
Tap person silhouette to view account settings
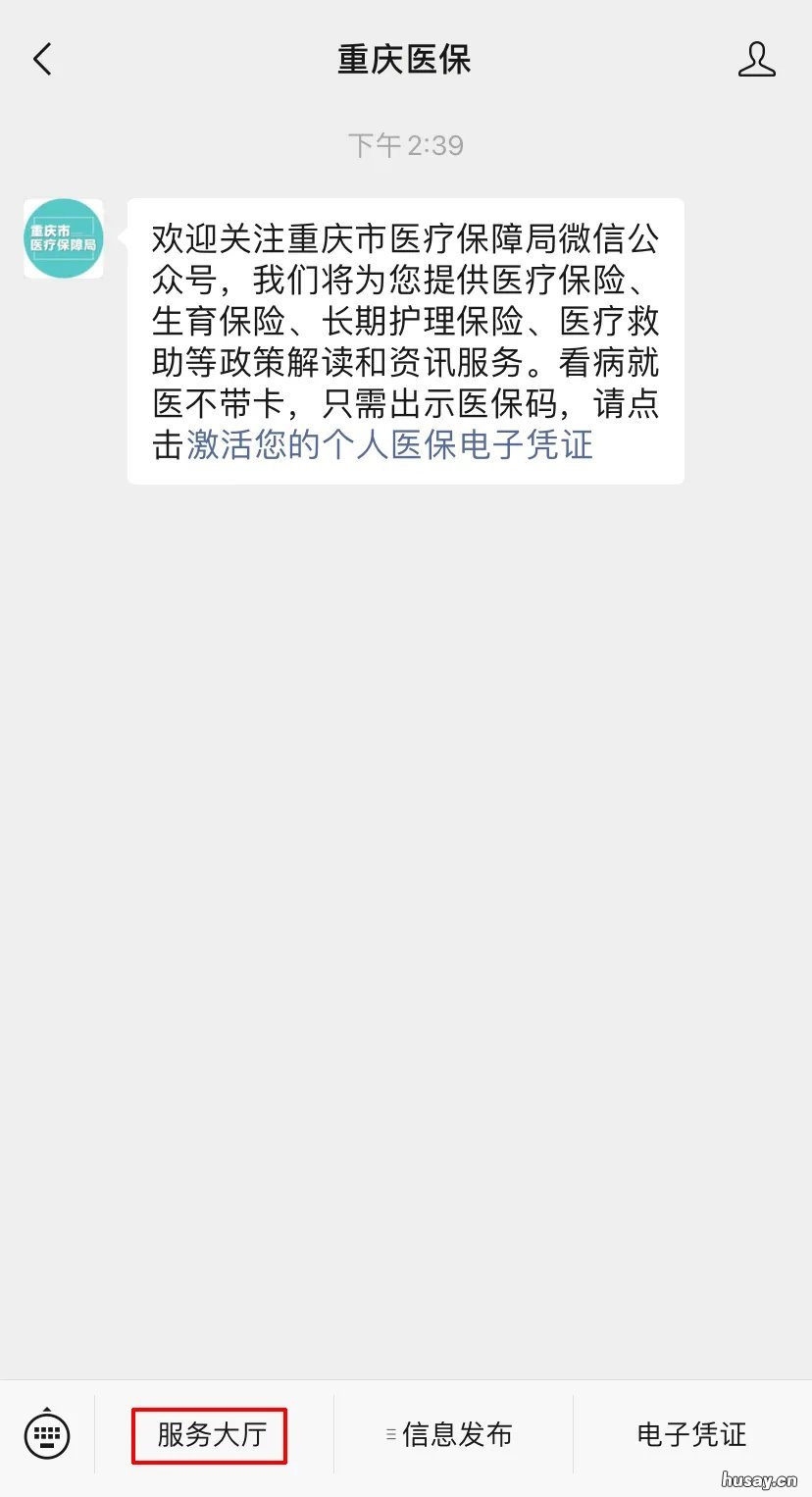(756, 59)
